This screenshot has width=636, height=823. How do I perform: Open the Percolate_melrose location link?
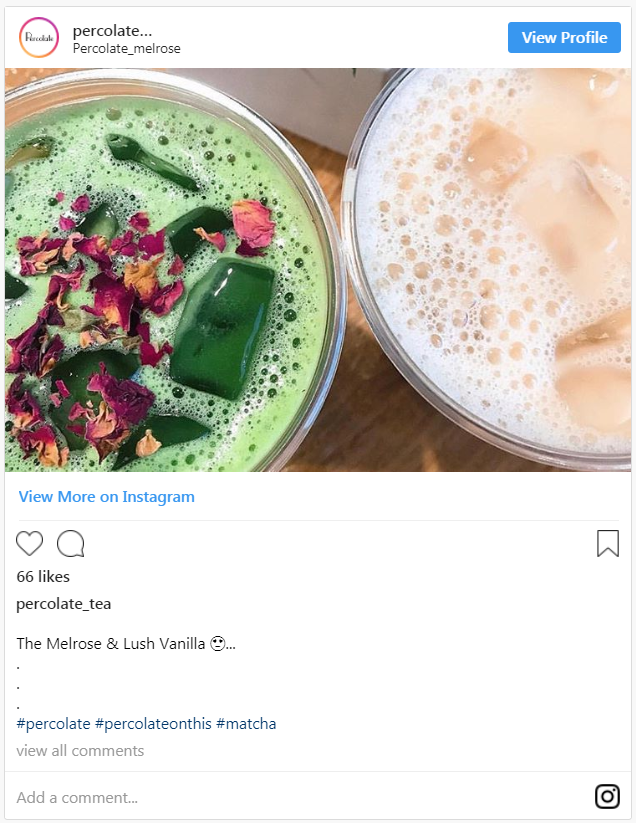[x=126, y=48]
